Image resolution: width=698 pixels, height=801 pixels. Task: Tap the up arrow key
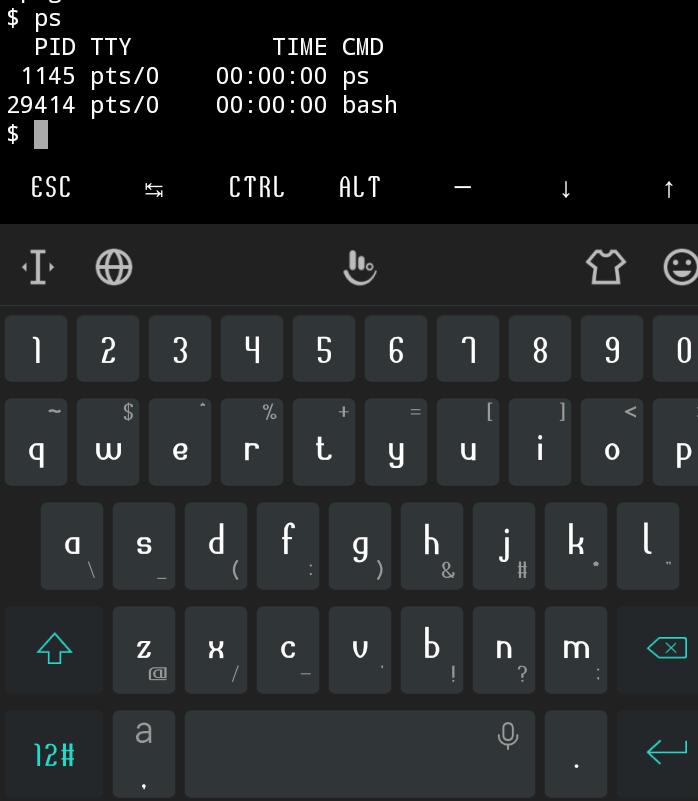(x=668, y=189)
